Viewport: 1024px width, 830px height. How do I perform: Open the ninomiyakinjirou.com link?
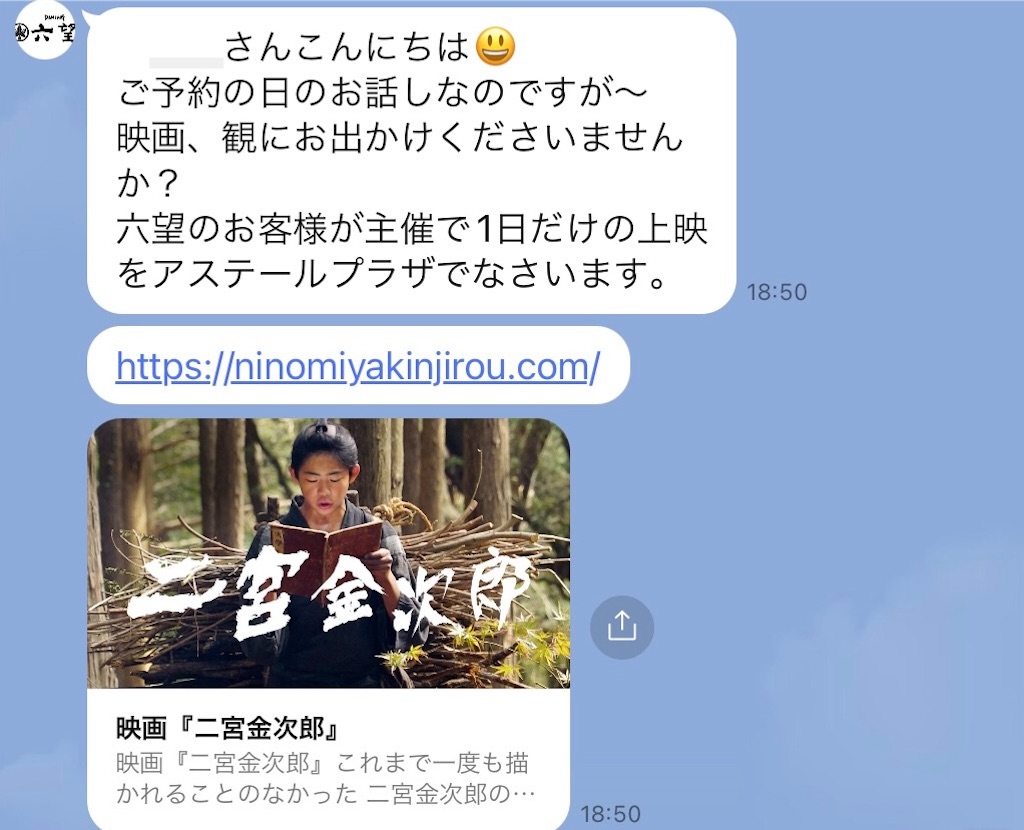(x=357, y=367)
